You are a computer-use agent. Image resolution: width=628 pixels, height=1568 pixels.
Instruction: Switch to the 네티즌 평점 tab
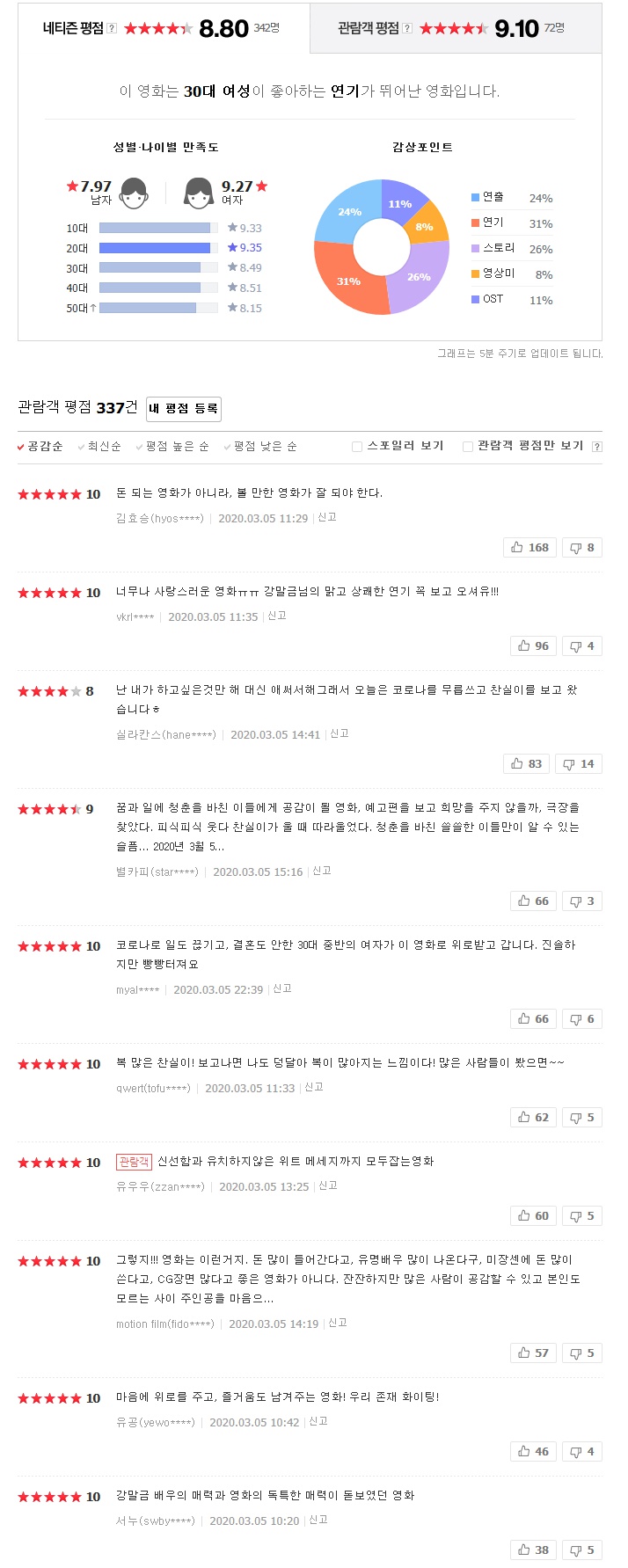pyautogui.click(x=74, y=28)
